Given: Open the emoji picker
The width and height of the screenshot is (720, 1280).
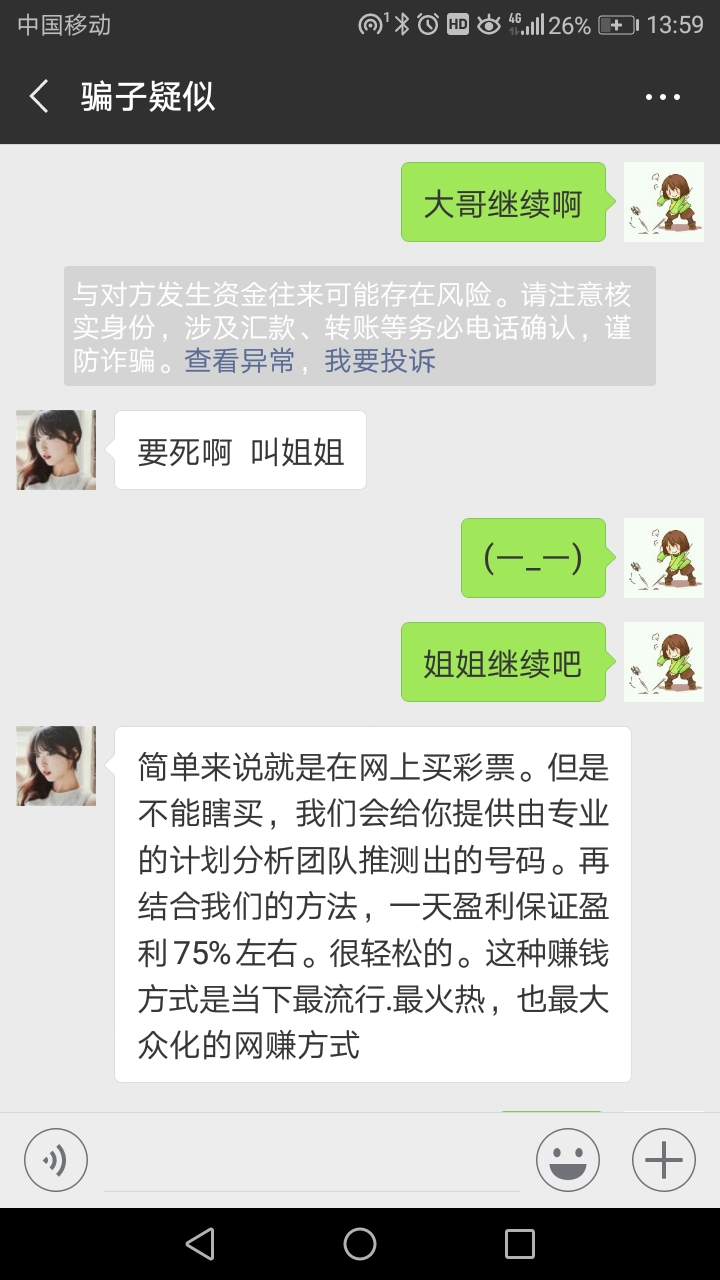Looking at the screenshot, I should tap(568, 1161).
